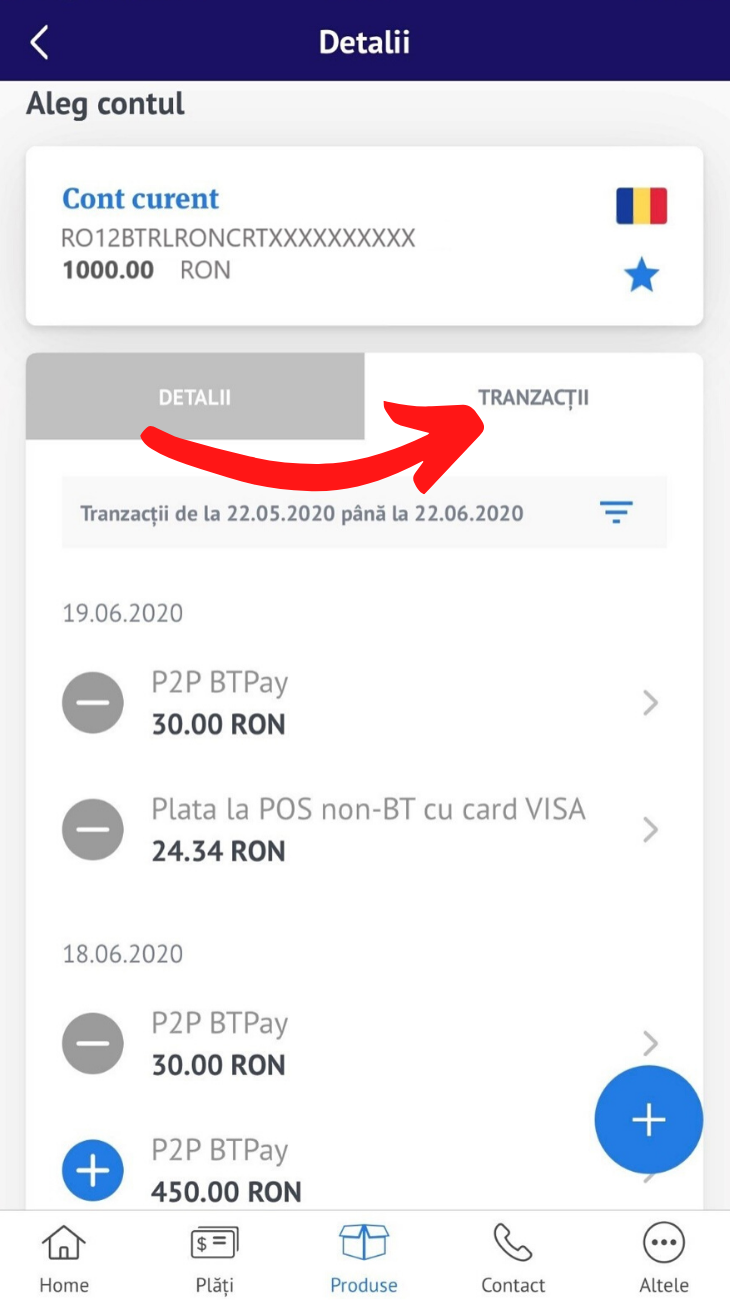Tap the floating plus action button

point(649,1120)
